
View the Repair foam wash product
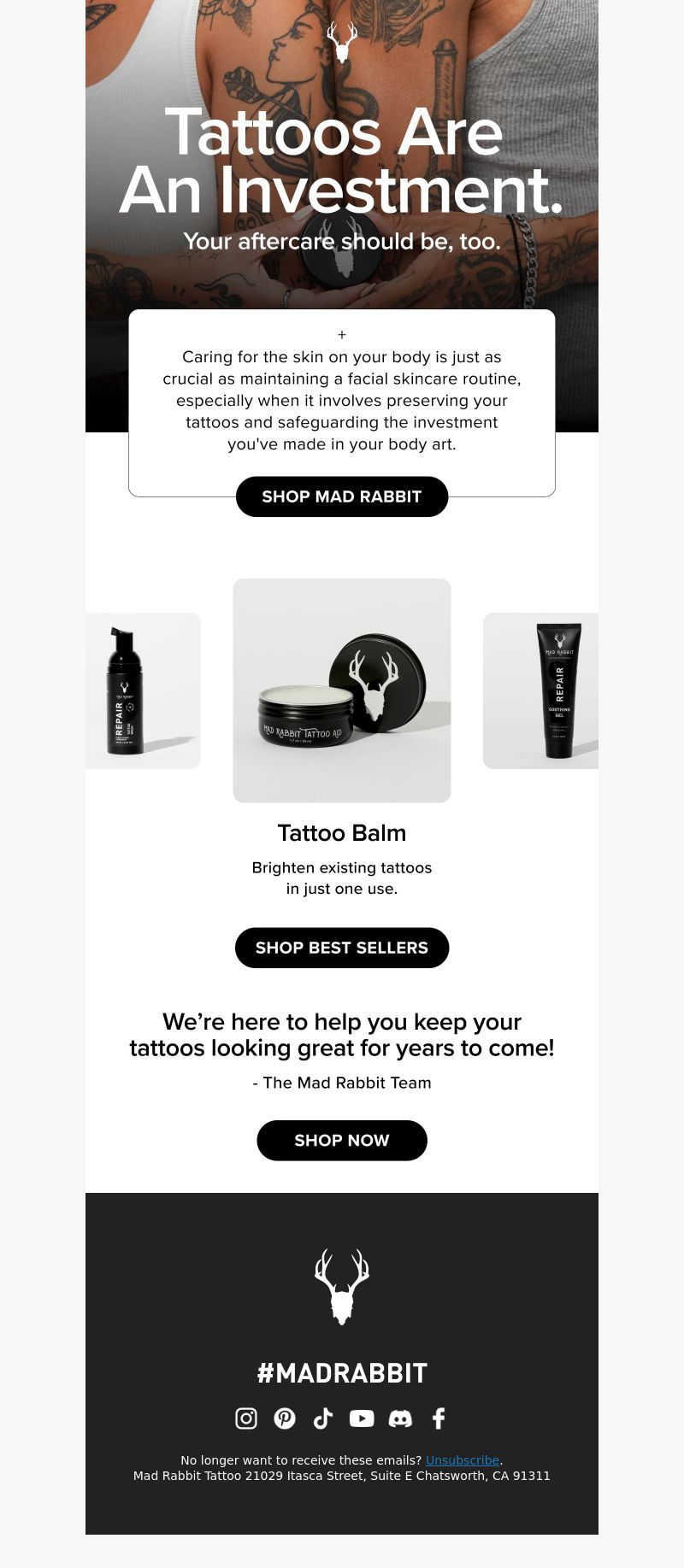[142, 690]
